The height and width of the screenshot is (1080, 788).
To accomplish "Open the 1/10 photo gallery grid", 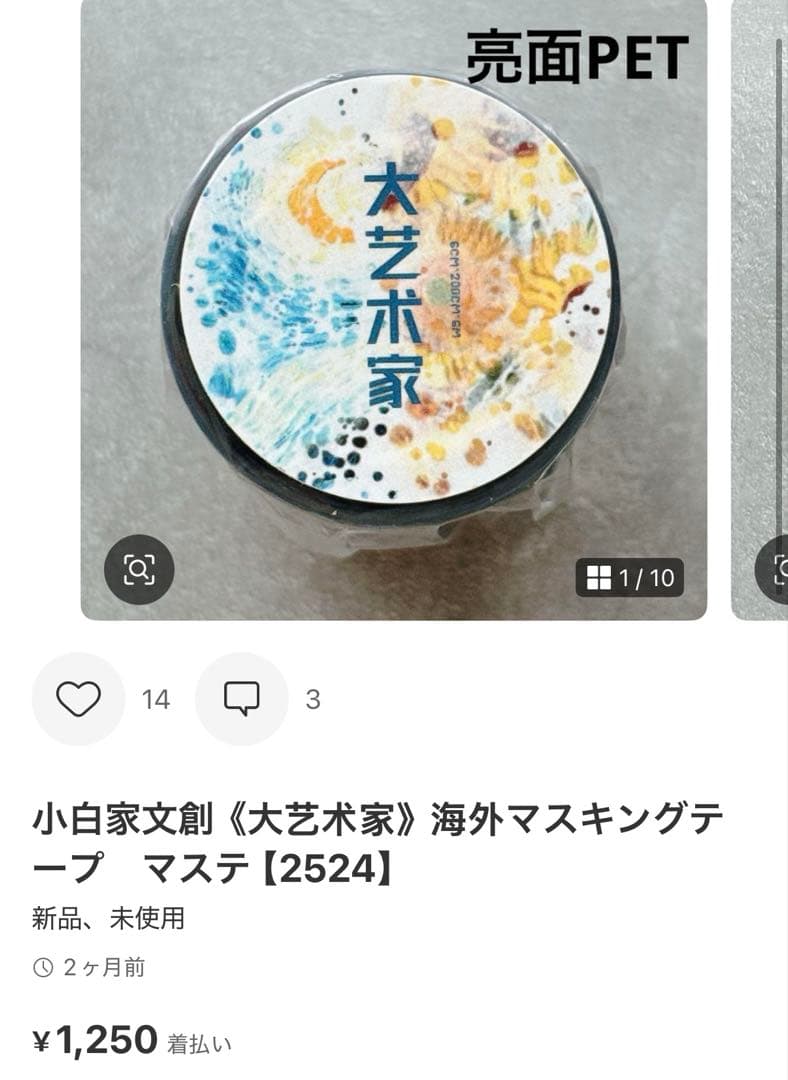I will 630,578.
